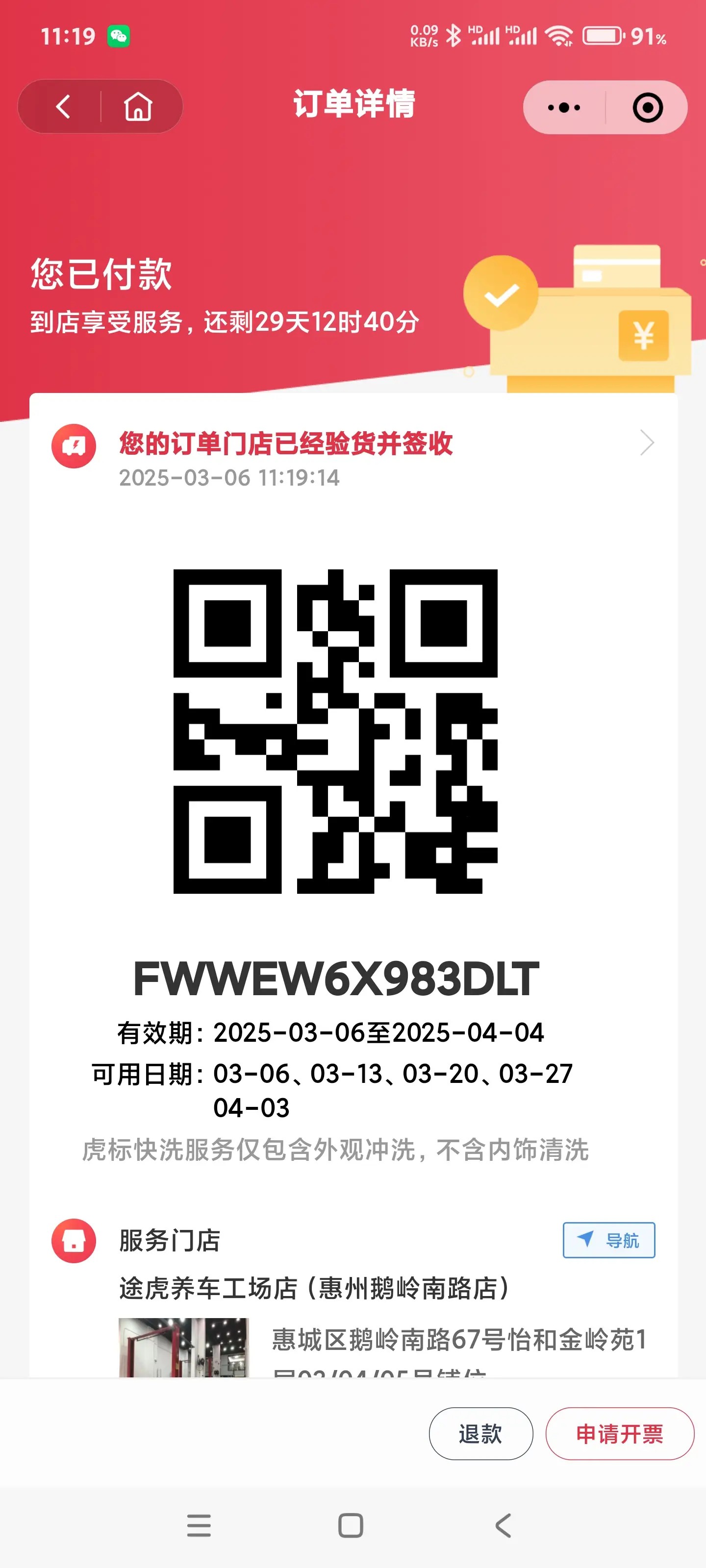This screenshot has width=706, height=1568.
Task: Tap 申请开票 to request an invoice
Action: 619,1433
